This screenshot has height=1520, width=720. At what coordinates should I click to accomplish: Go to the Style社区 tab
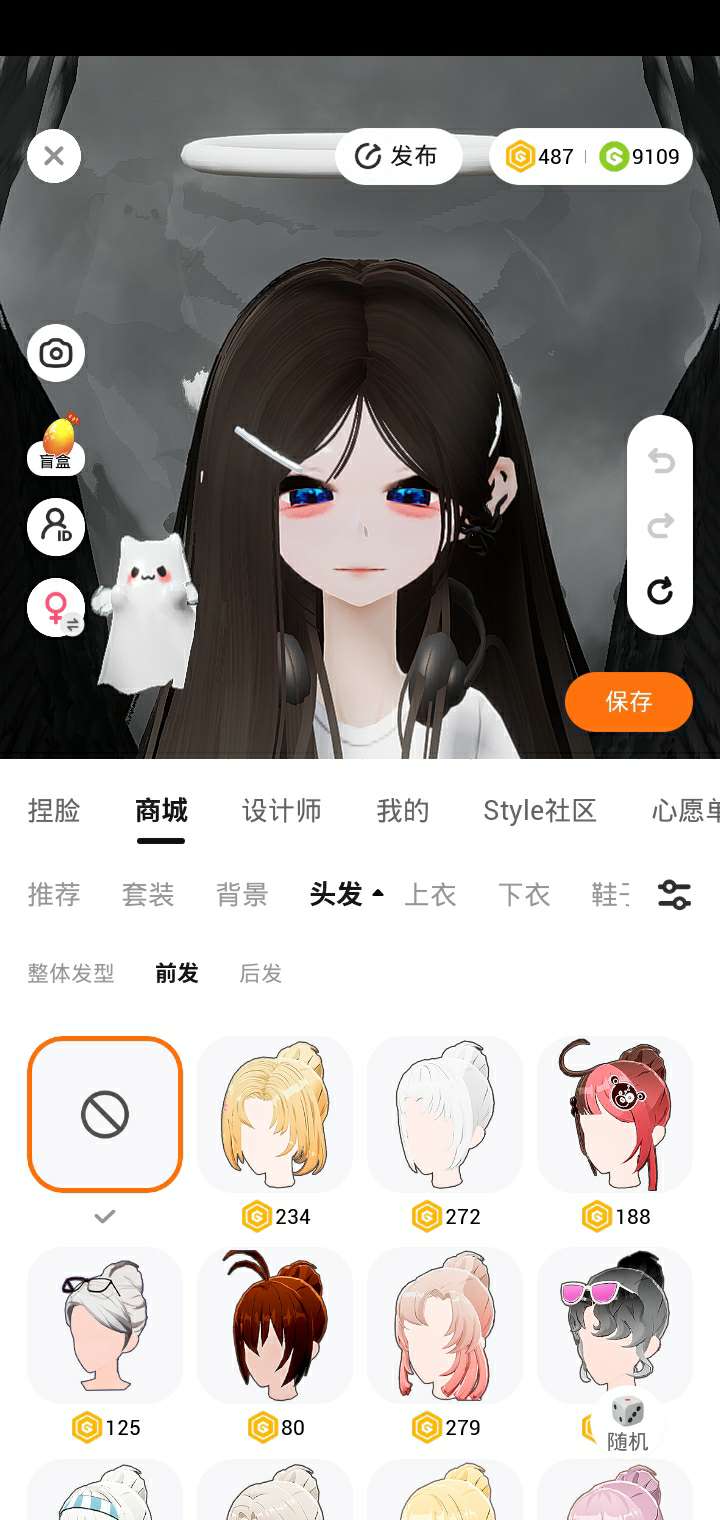point(540,810)
